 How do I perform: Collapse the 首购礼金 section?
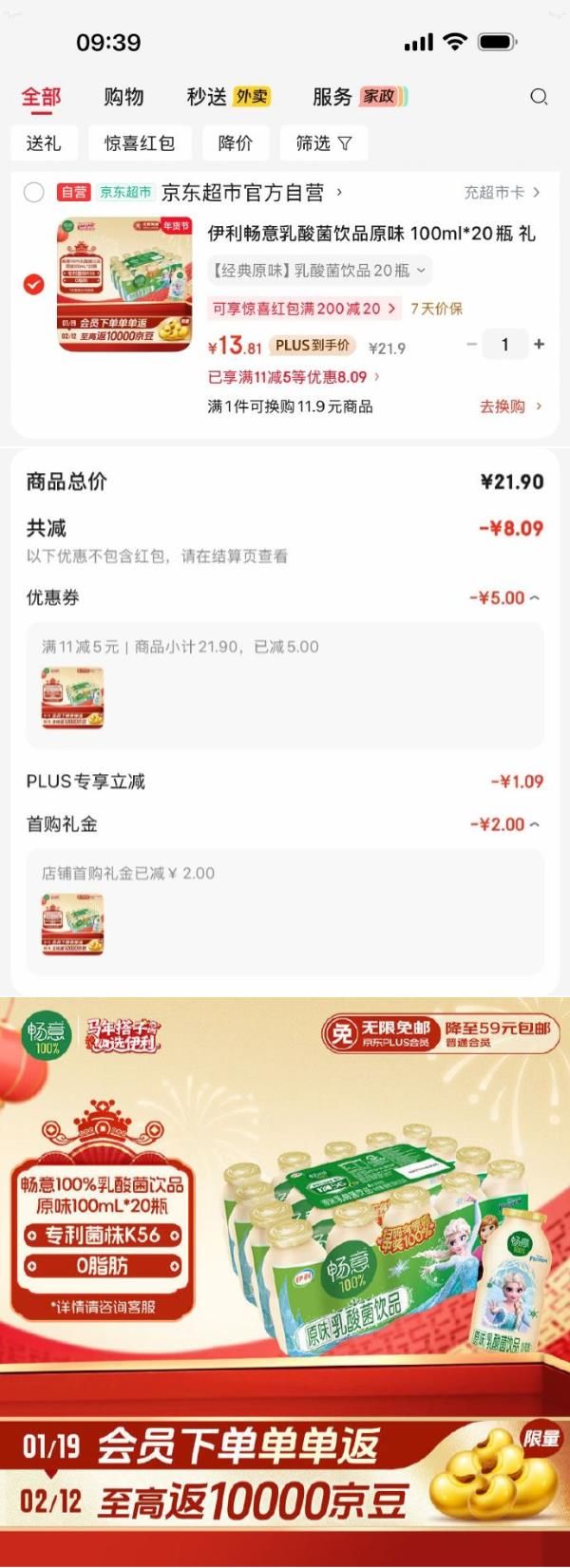504,824
